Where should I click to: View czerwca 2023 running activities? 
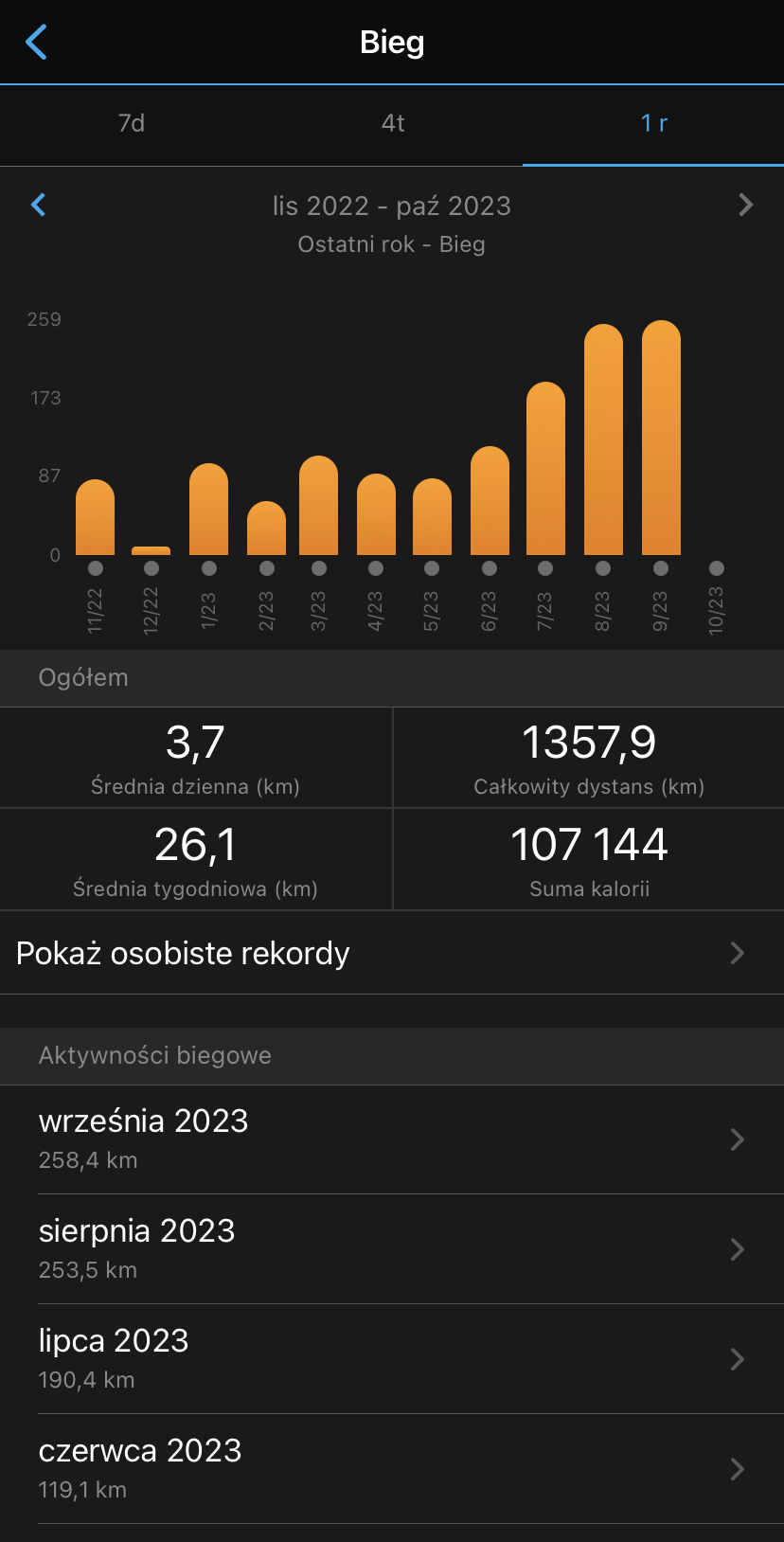coord(392,1469)
